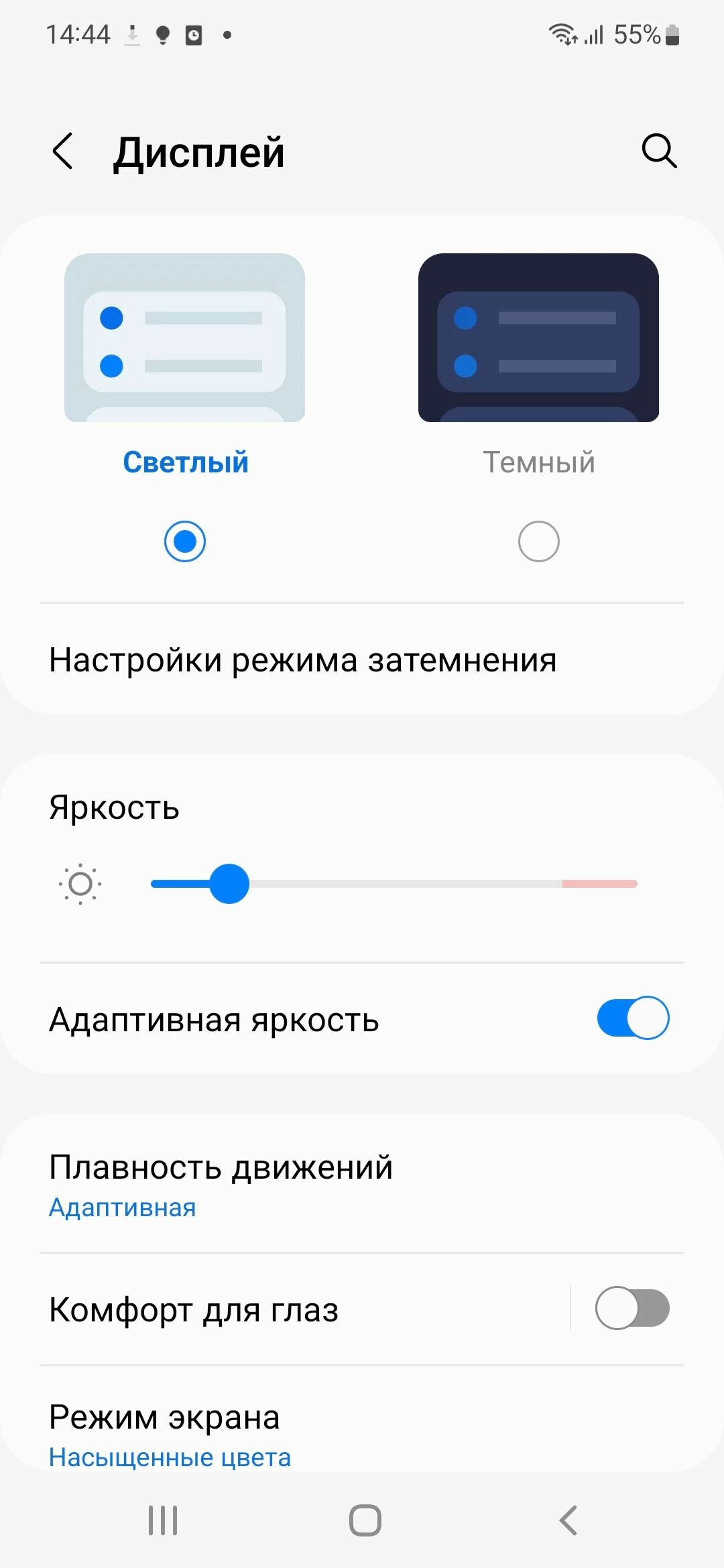Tap the brightness slider to raise Яркость
The width and height of the screenshot is (724, 1568).
pos(469,884)
